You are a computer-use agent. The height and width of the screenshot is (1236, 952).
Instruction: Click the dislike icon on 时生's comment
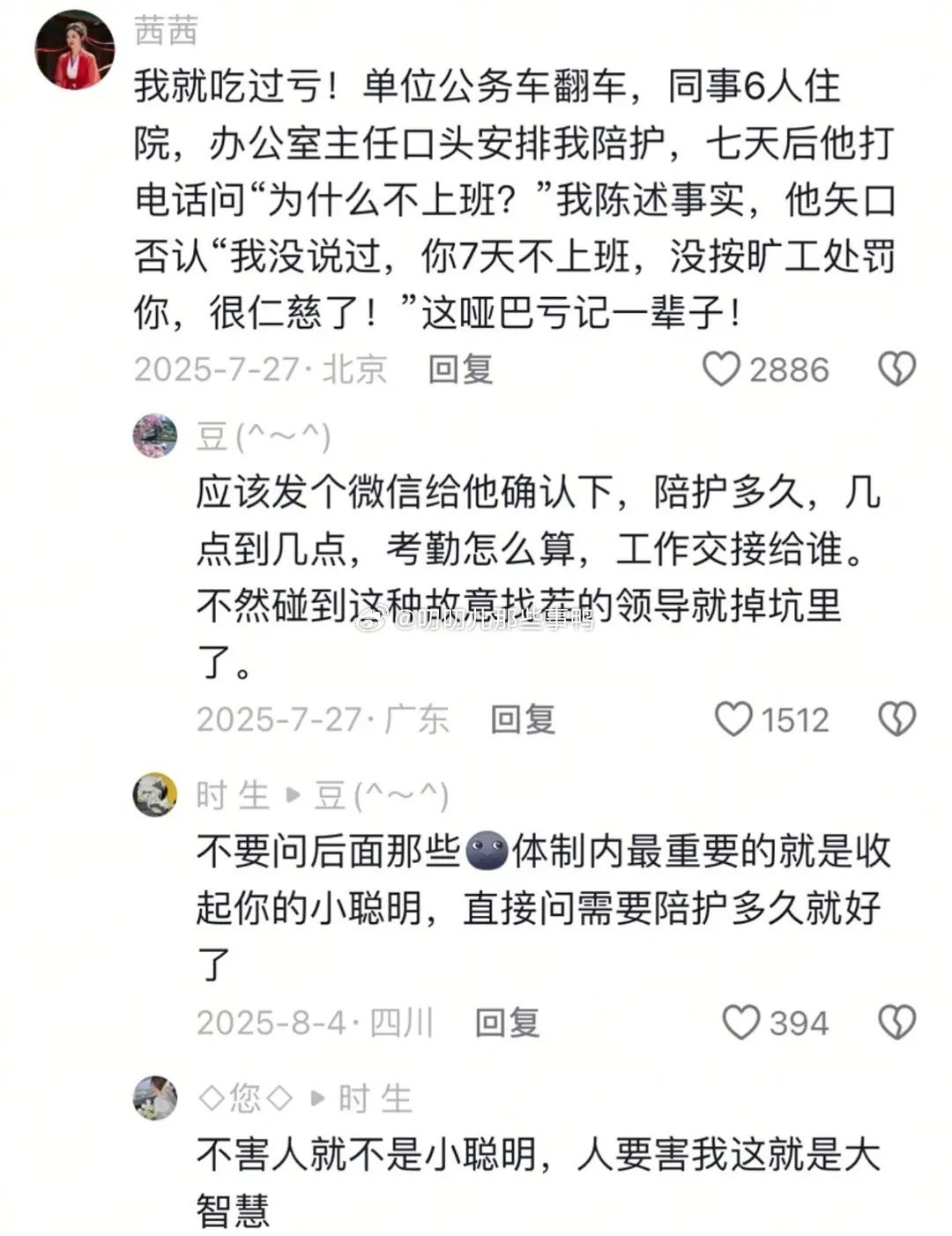pyautogui.click(x=897, y=1023)
